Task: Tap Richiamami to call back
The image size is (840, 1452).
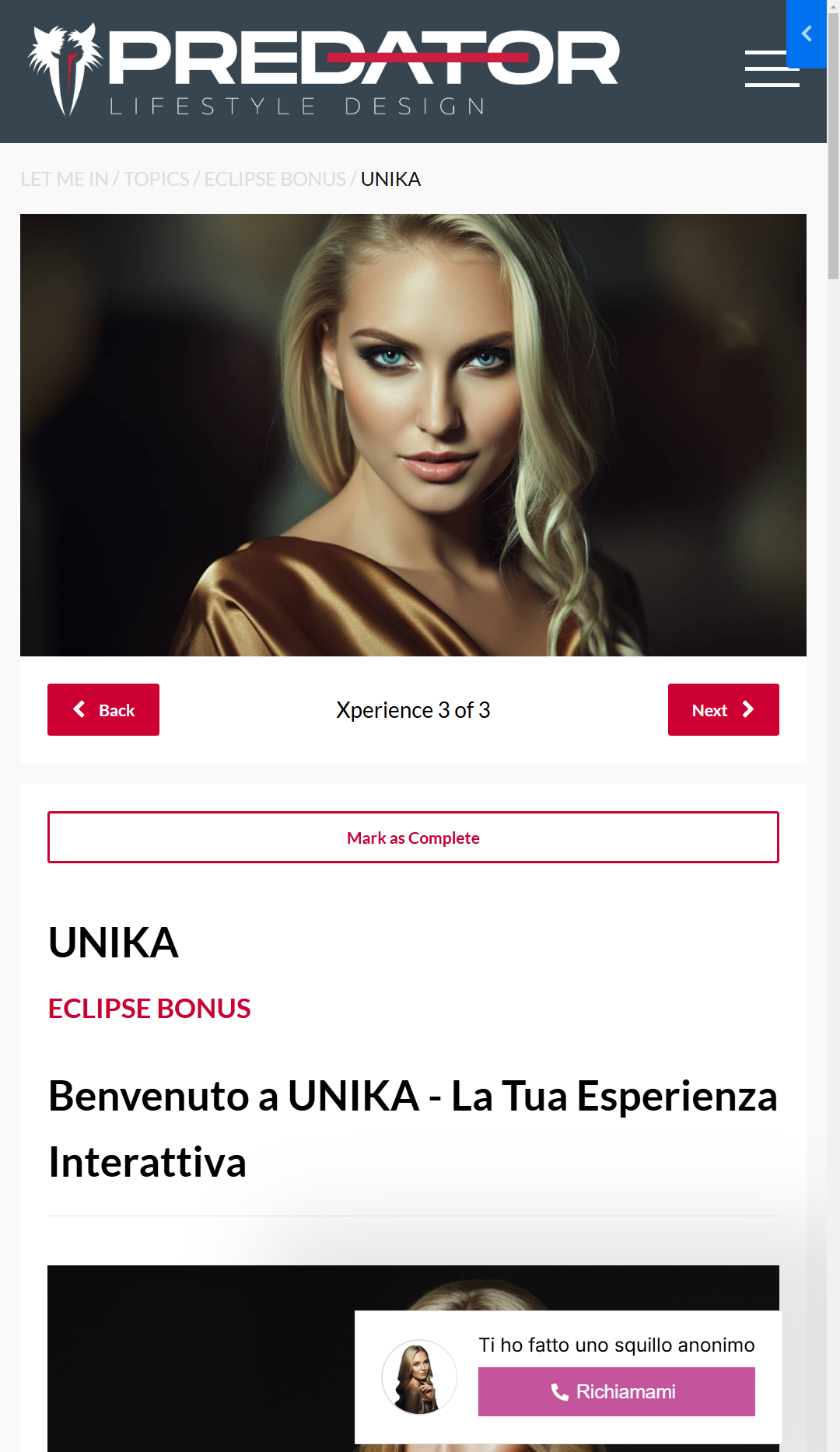Action: tap(616, 1391)
